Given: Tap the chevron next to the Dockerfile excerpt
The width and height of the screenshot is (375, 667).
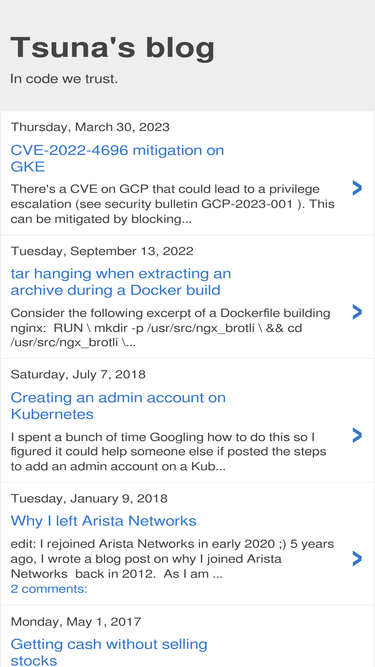Looking at the screenshot, I should 357,312.
